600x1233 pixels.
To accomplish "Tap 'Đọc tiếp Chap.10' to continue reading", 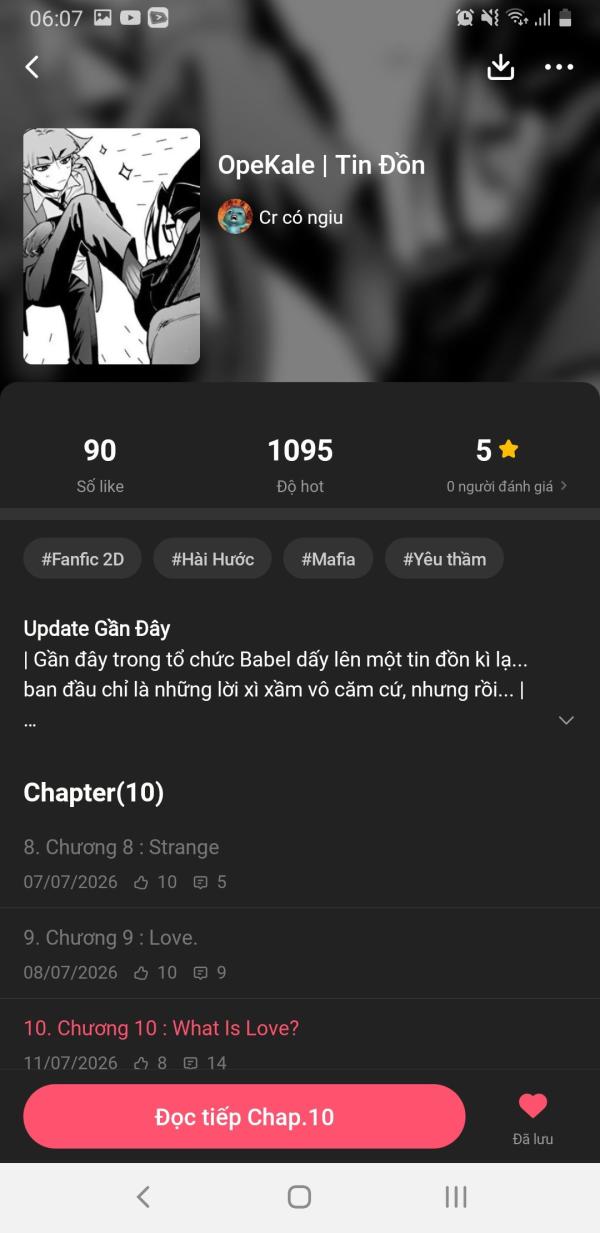I will point(244,1116).
